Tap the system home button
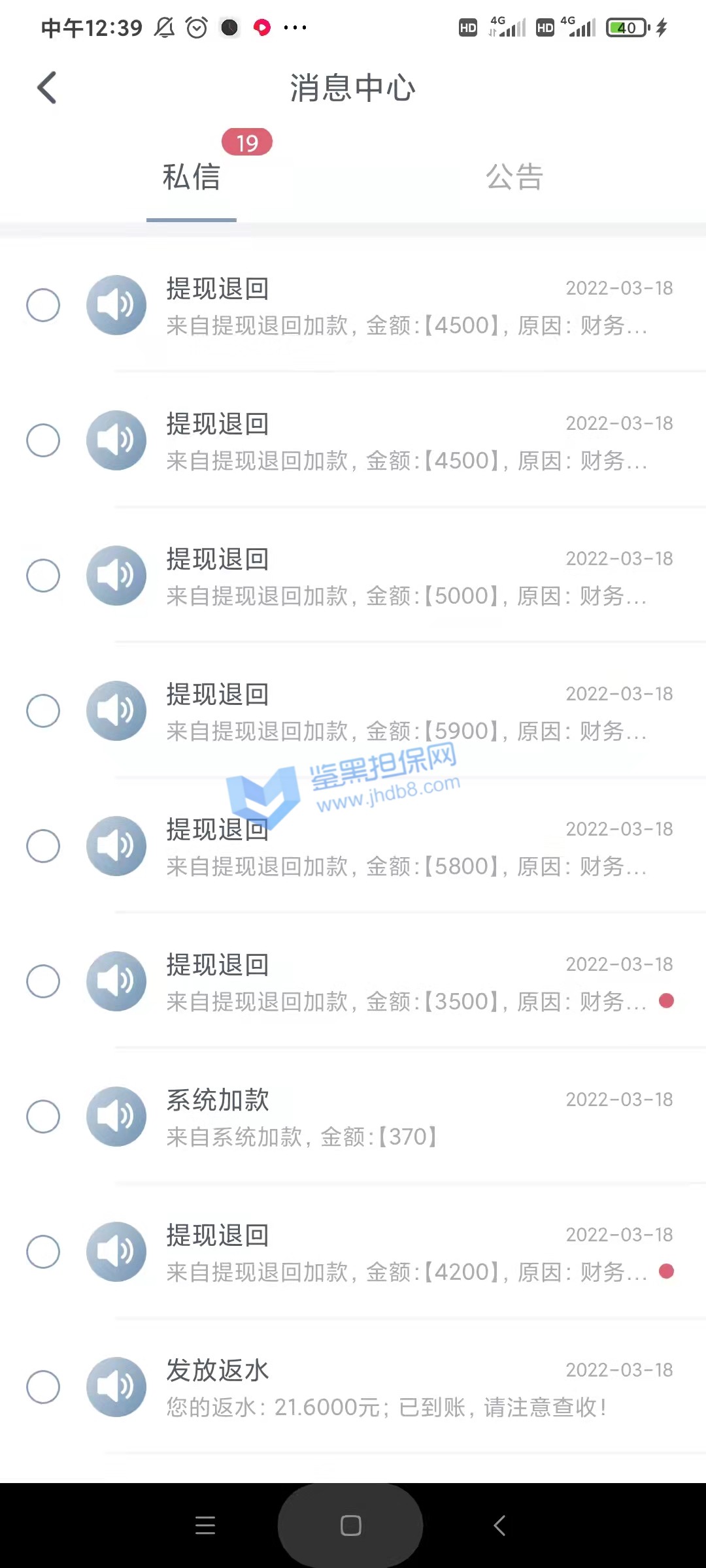706x1568 pixels. pos(351,1526)
